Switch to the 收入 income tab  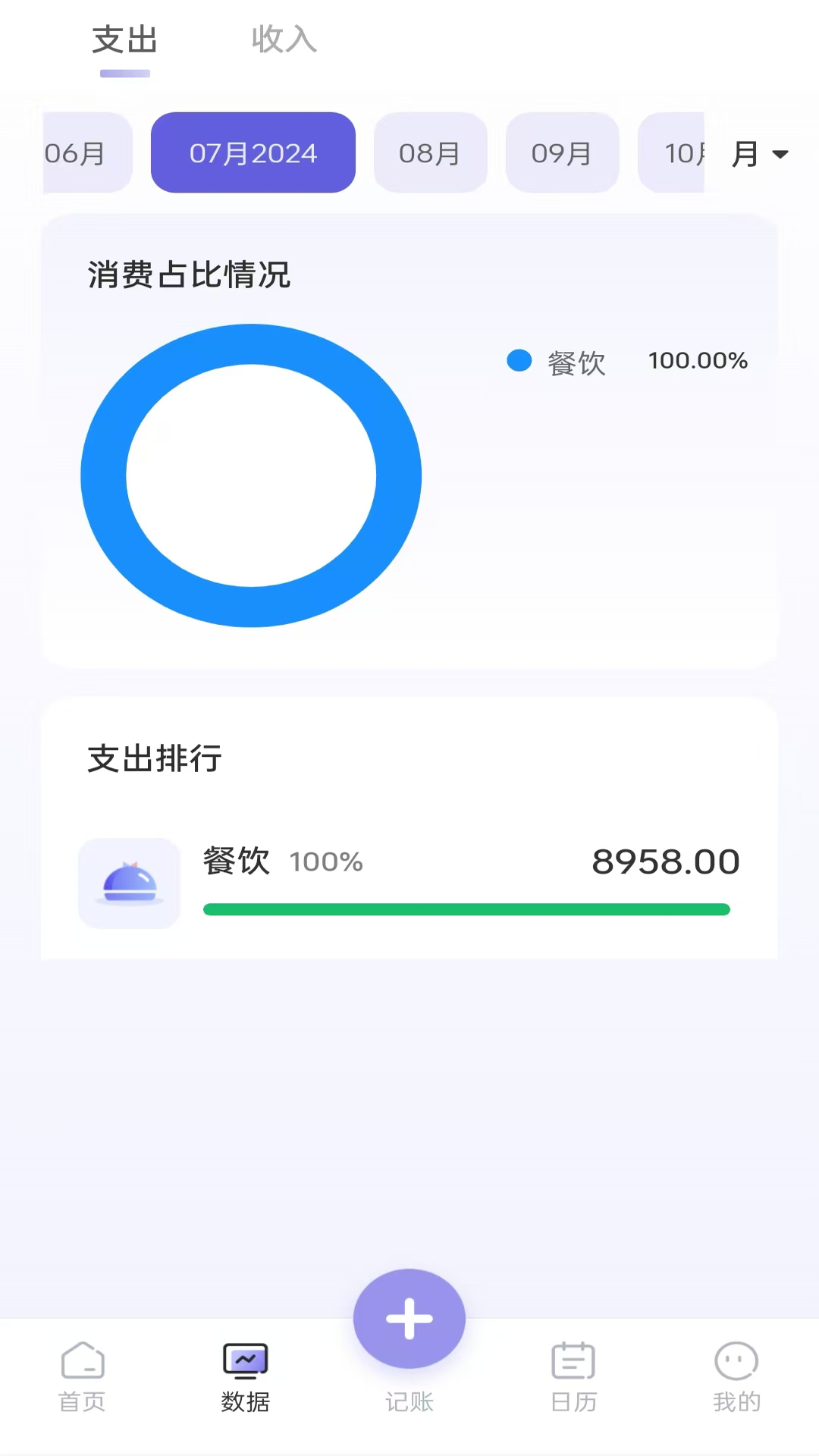pos(284,40)
